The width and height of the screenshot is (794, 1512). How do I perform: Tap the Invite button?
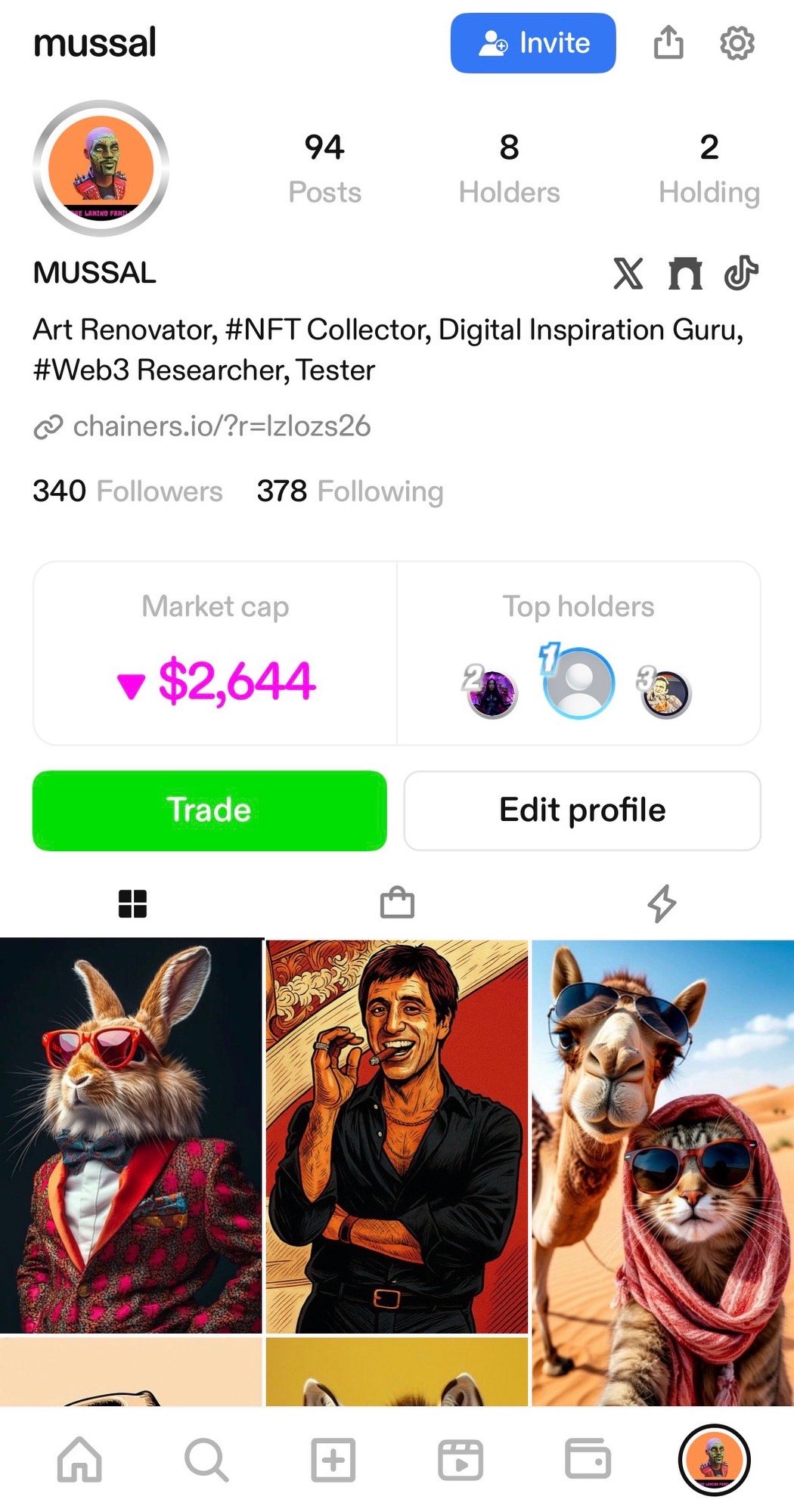click(x=533, y=43)
